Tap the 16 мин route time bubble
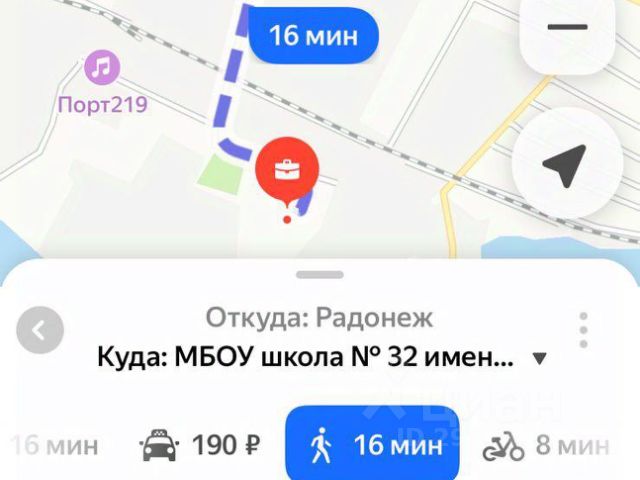 click(312, 37)
